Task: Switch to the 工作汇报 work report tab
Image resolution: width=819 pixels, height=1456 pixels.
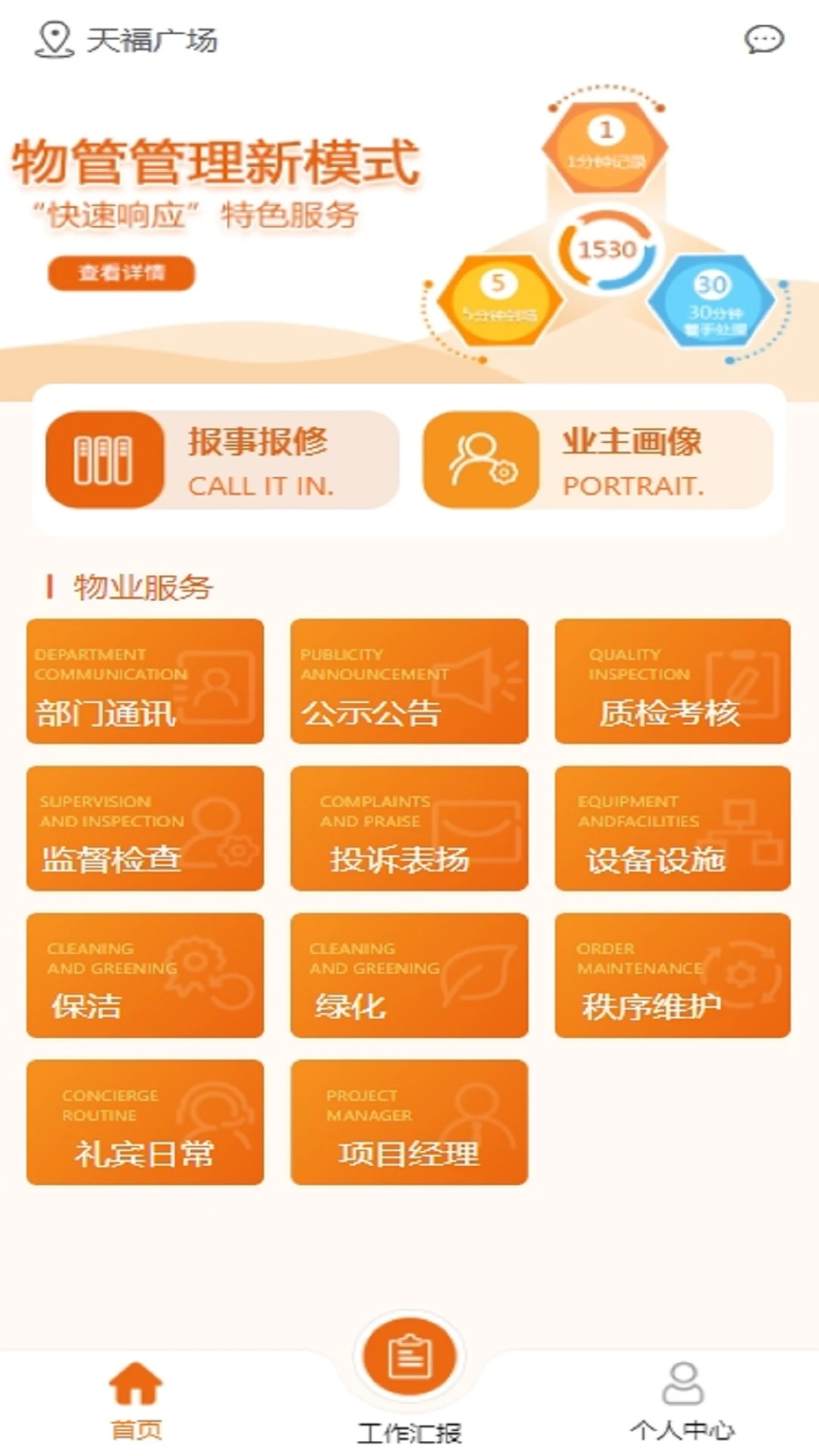Action: tap(409, 1365)
